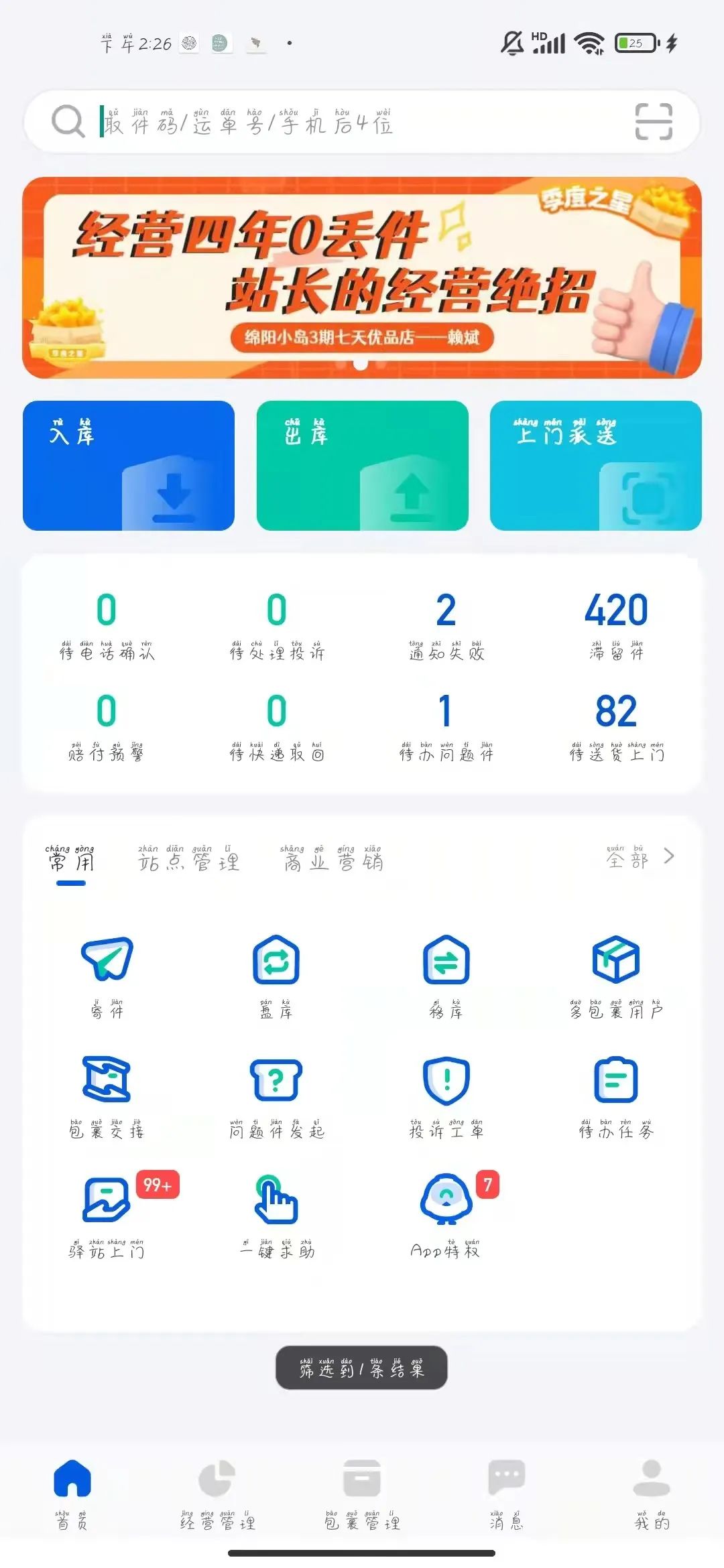Image resolution: width=724 pixels, height=1568 pixels.
Task: View 通知失败 items
Action: click(x=446, y=625)
